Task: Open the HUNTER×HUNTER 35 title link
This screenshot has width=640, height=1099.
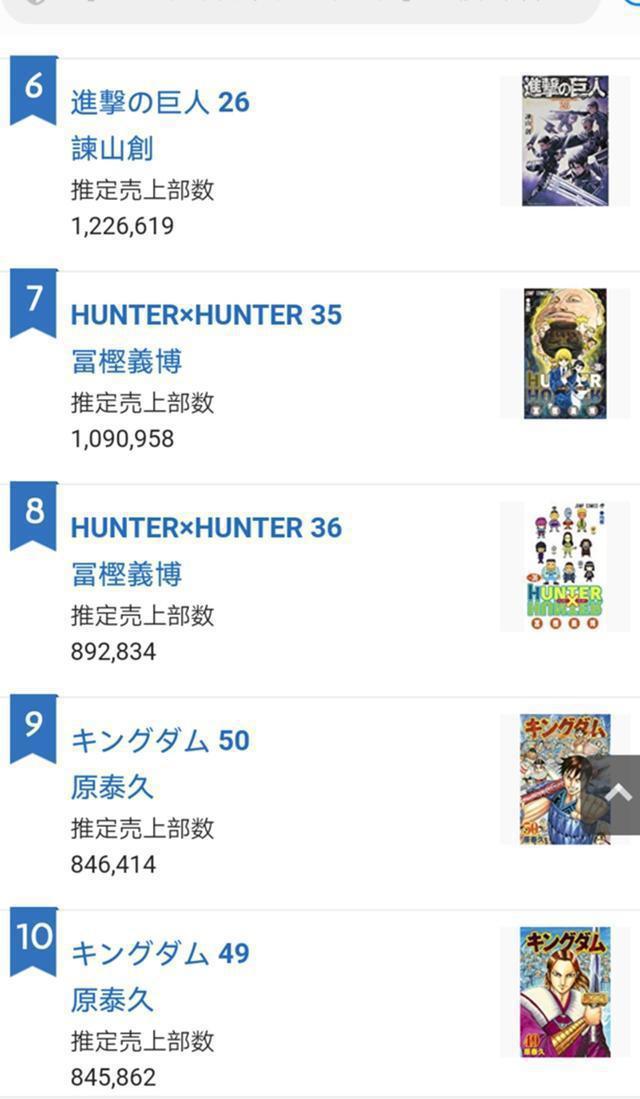Action: [x=206, y=315]
